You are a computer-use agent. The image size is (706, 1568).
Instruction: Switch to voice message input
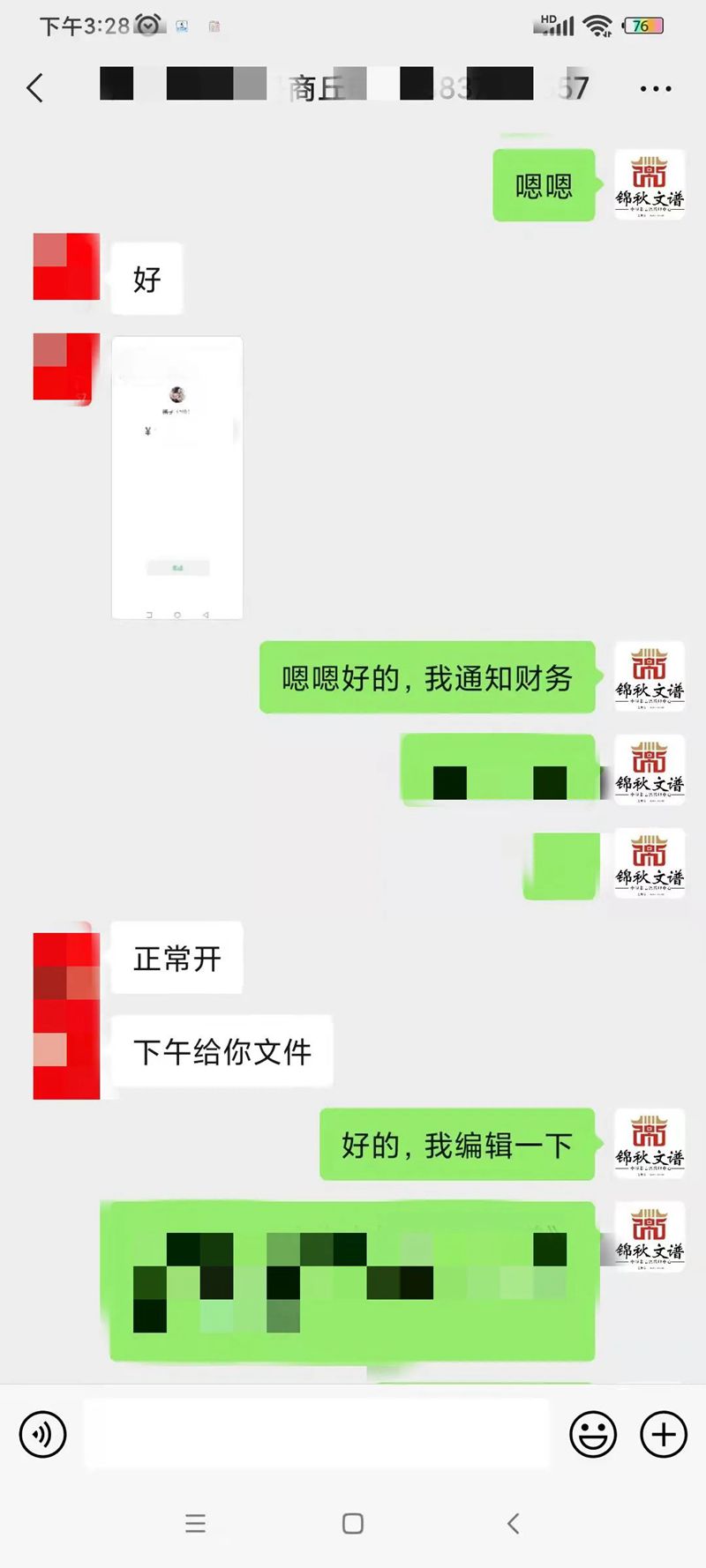point(42,1434)
